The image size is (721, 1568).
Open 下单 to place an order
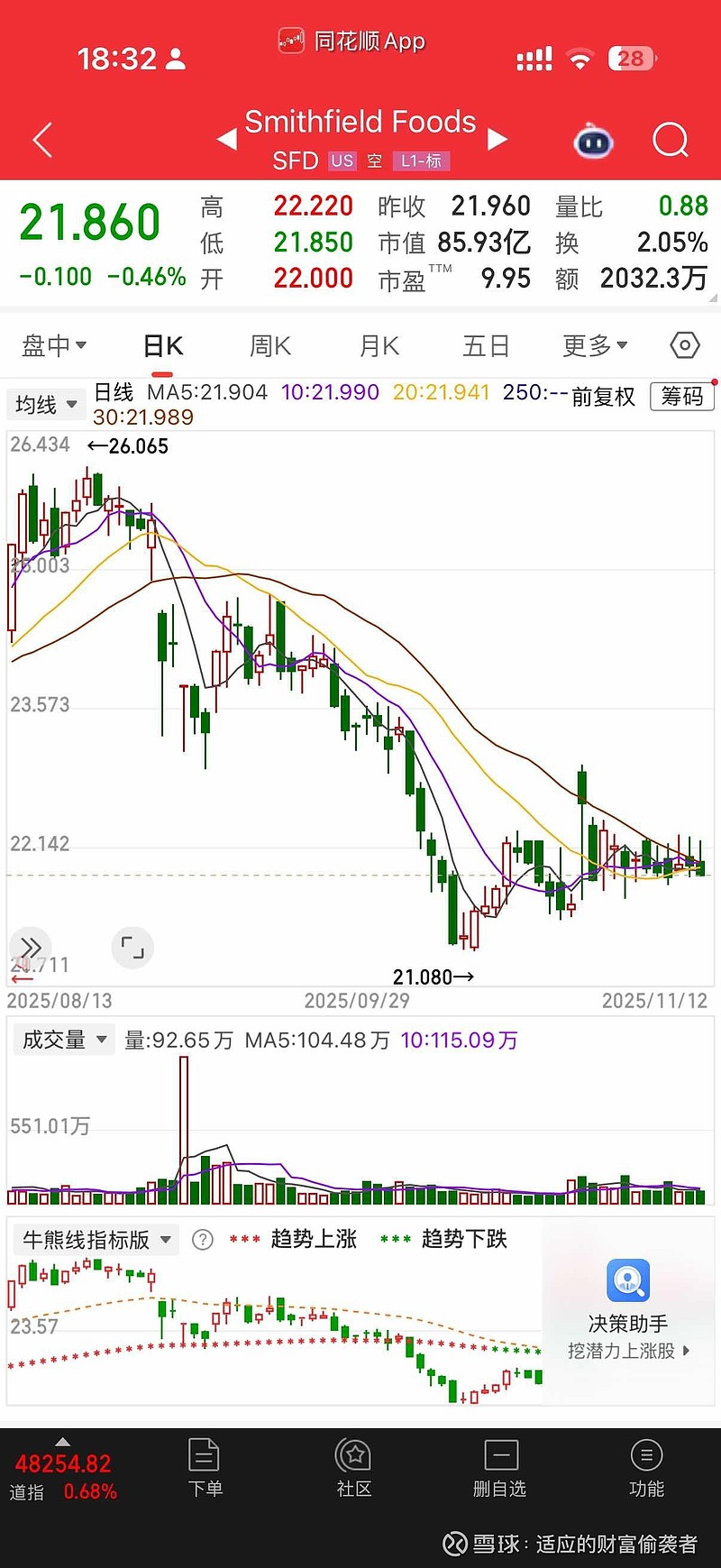(x=205, y=1468)
